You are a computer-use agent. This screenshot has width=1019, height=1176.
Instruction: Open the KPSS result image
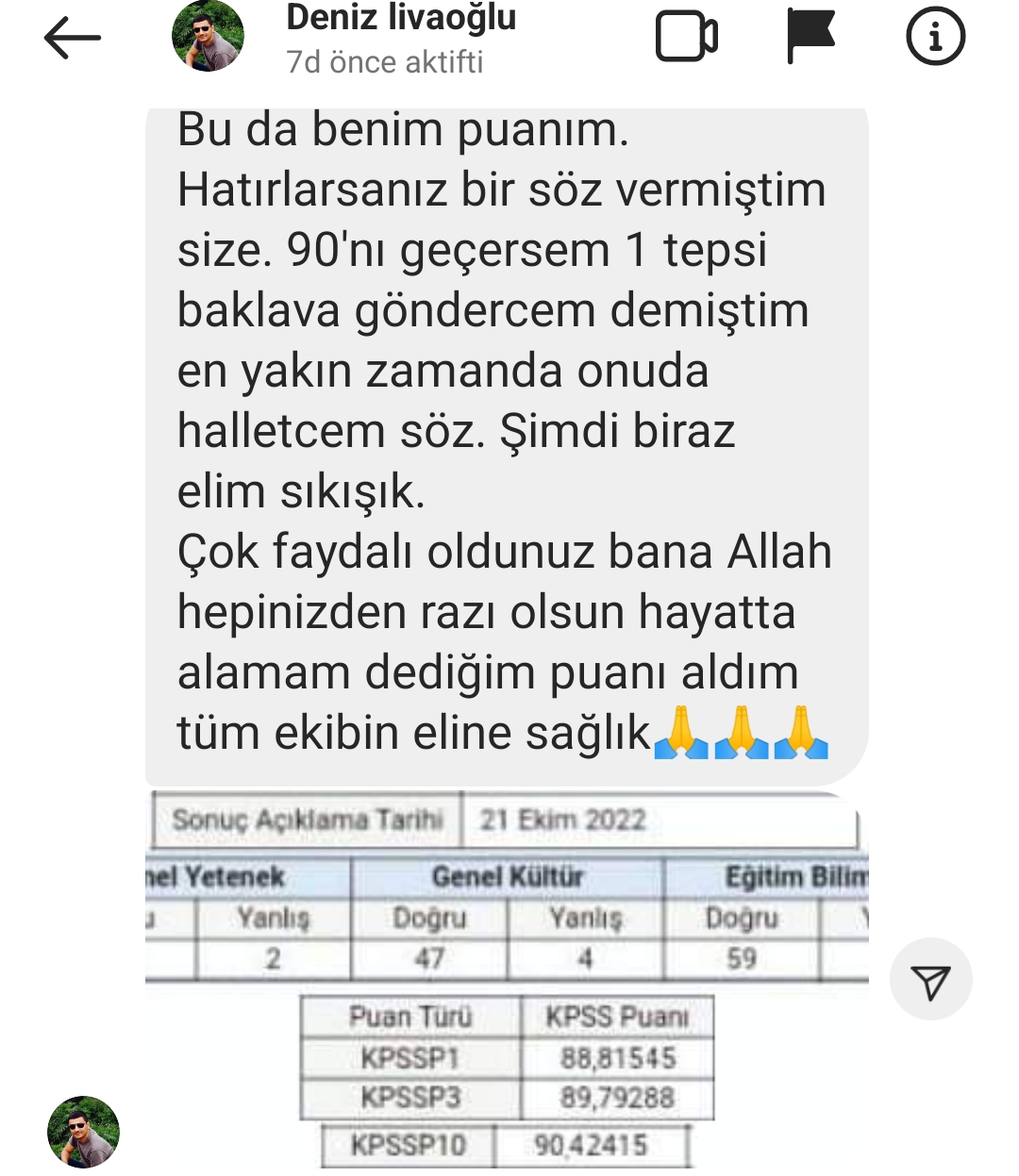coord(507,981)
